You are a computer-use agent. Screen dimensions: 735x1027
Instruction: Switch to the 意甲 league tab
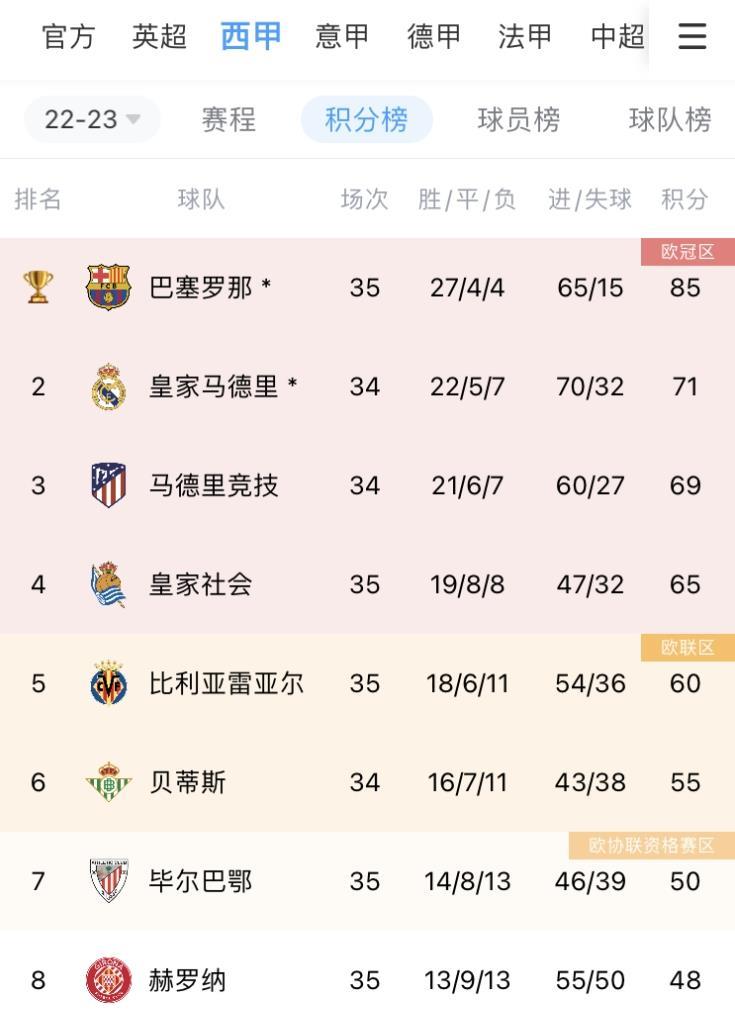pos(341,36)
